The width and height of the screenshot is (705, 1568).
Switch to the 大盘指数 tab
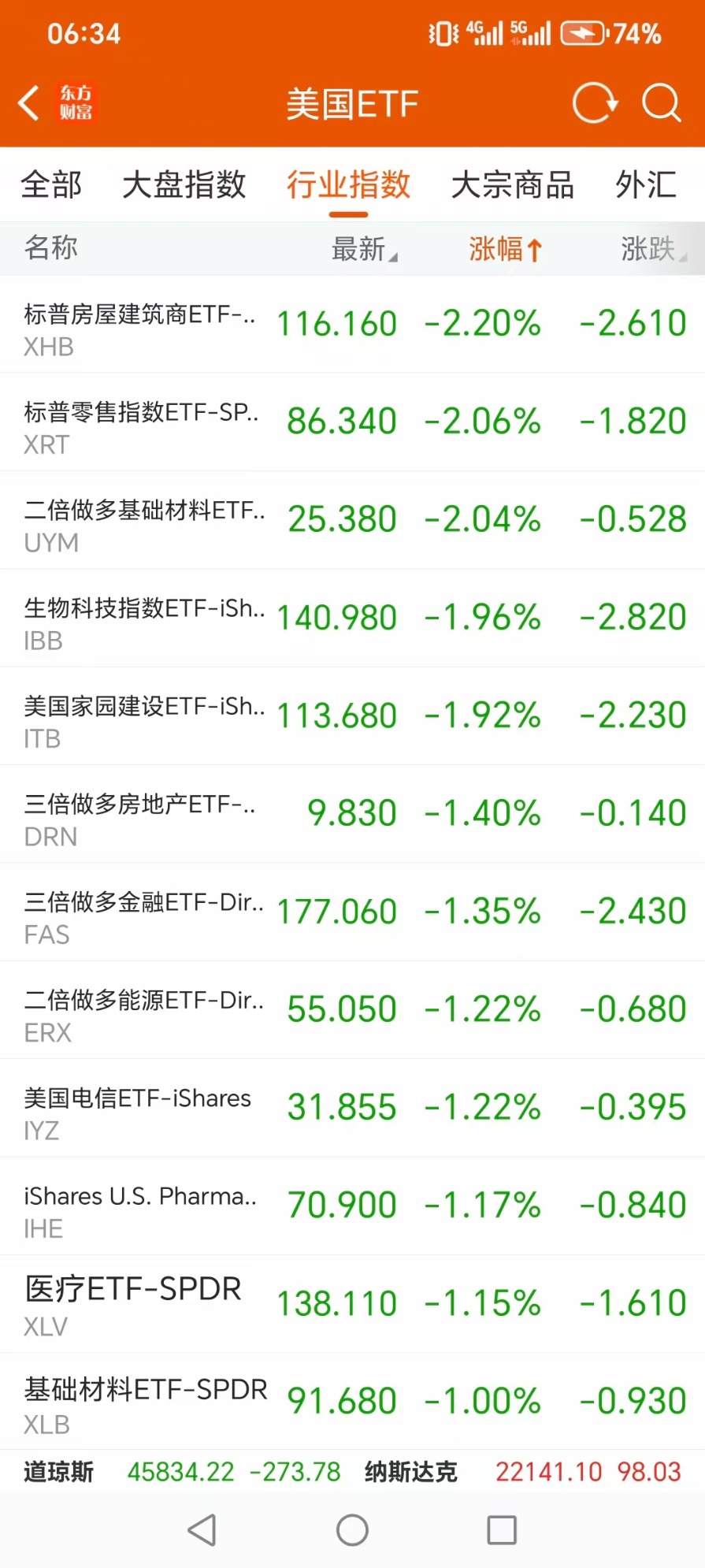tap(184, 185)
